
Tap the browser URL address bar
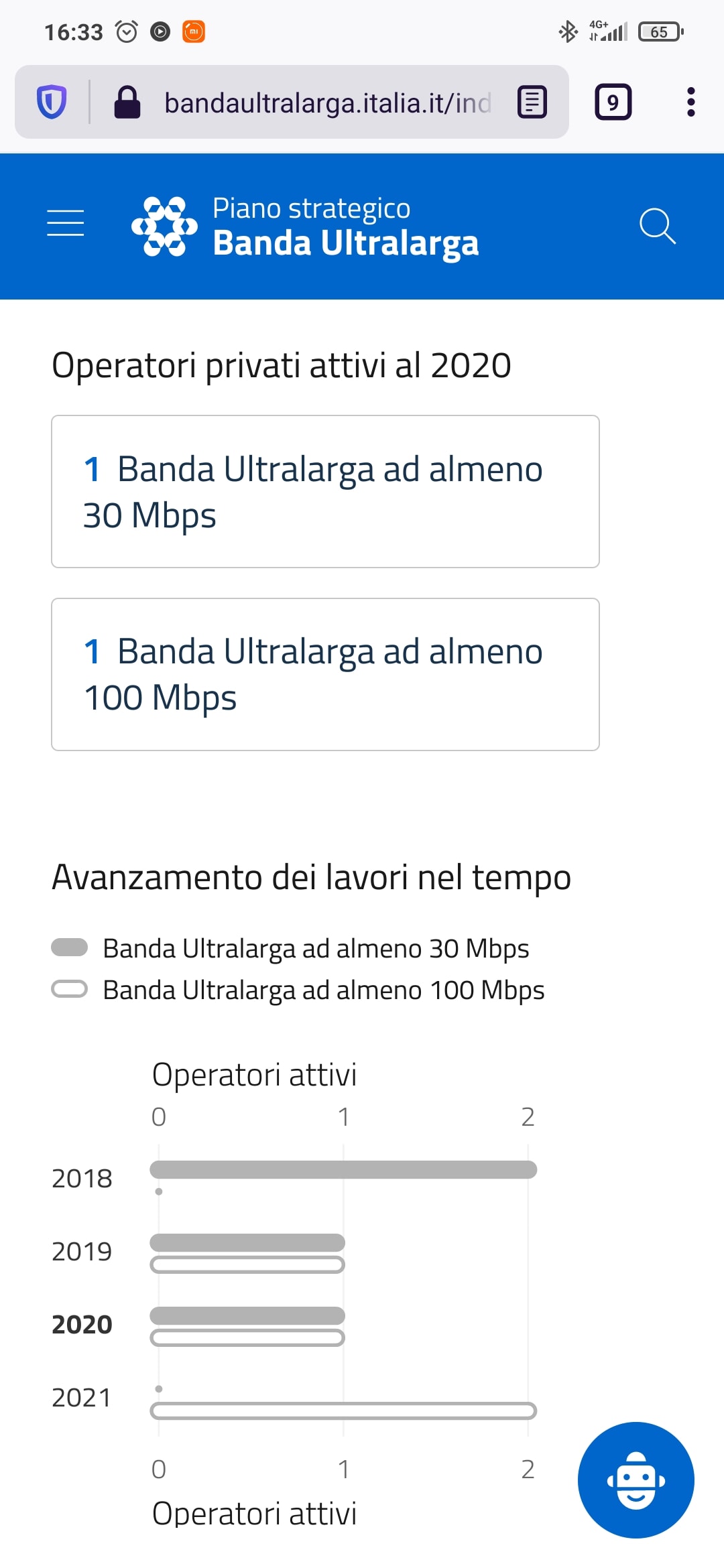[327, 103]
